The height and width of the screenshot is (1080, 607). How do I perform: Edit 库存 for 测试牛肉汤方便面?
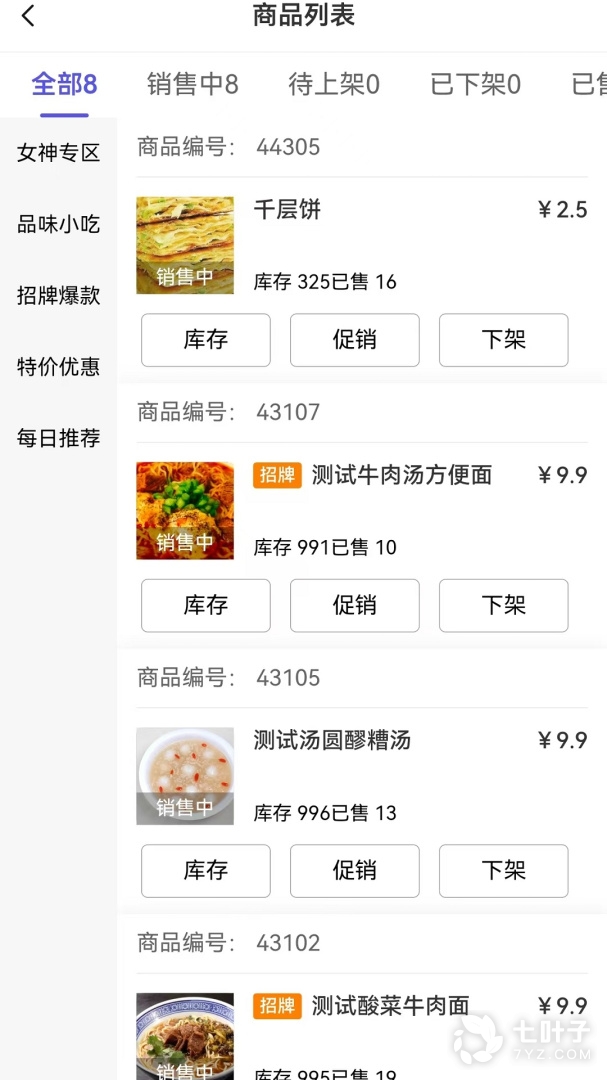point(206,605)
